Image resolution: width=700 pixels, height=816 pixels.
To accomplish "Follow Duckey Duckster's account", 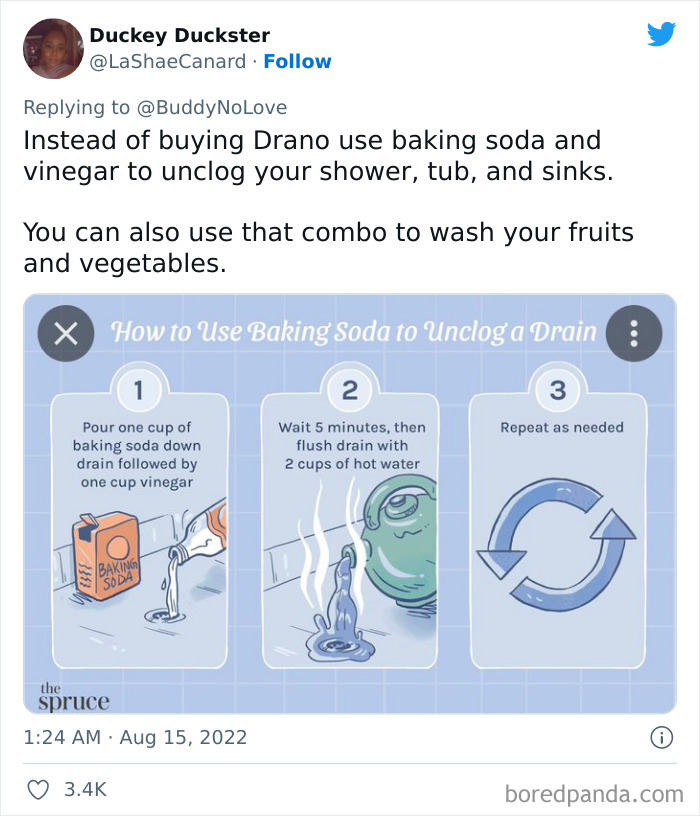I will tap(297, 61).
